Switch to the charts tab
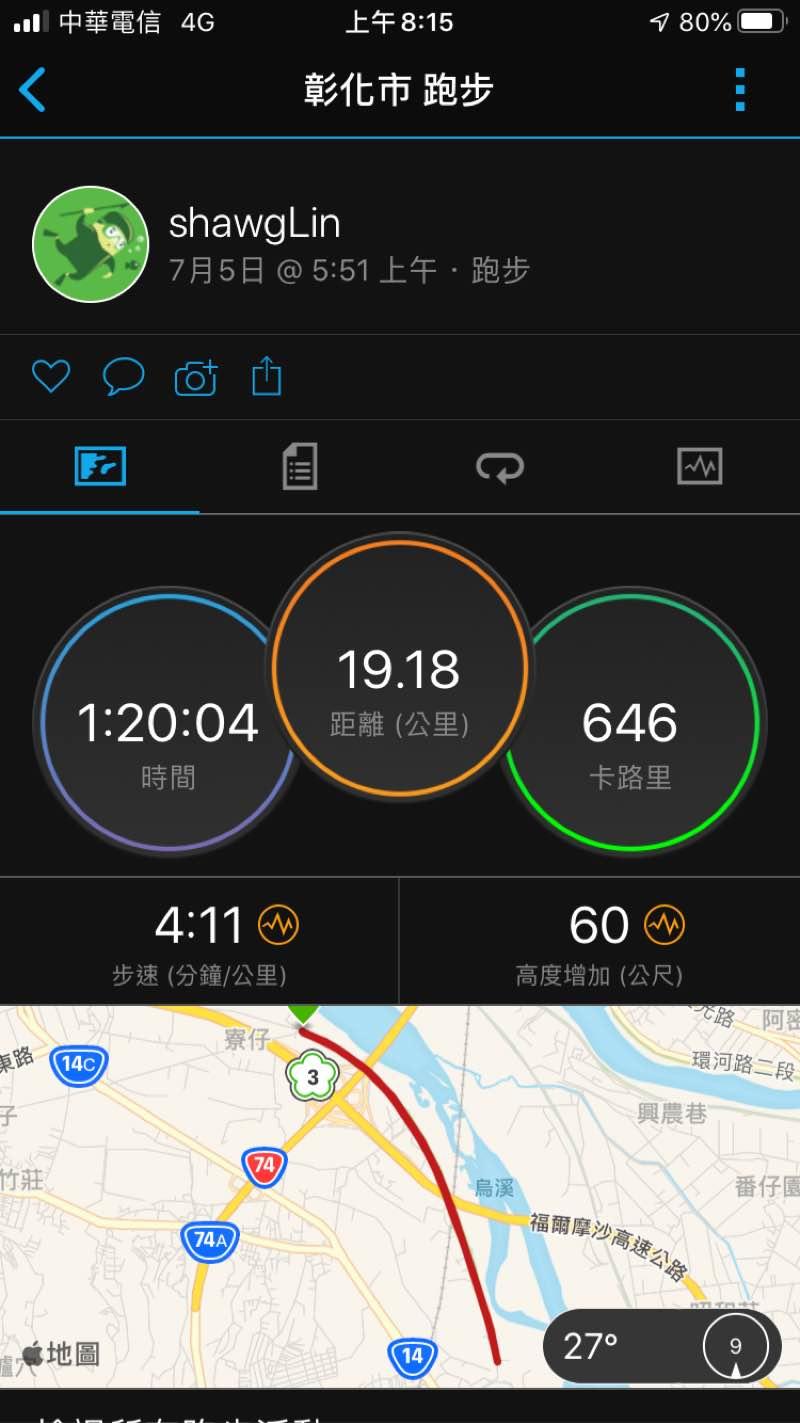This screenshot has width=800, height=1423. coord(699,466)
